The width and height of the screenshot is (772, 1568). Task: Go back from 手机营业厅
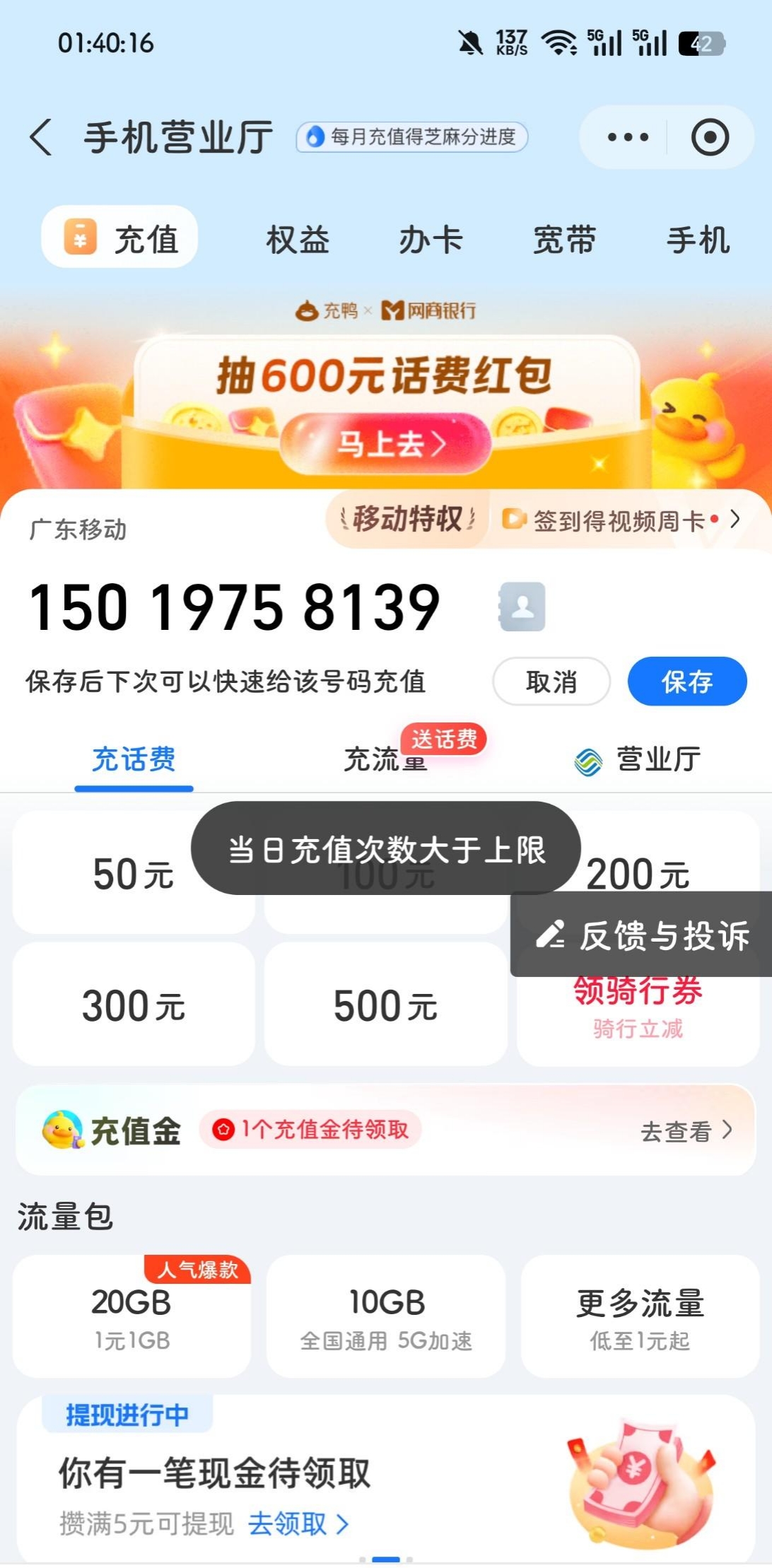pos(41,136)
